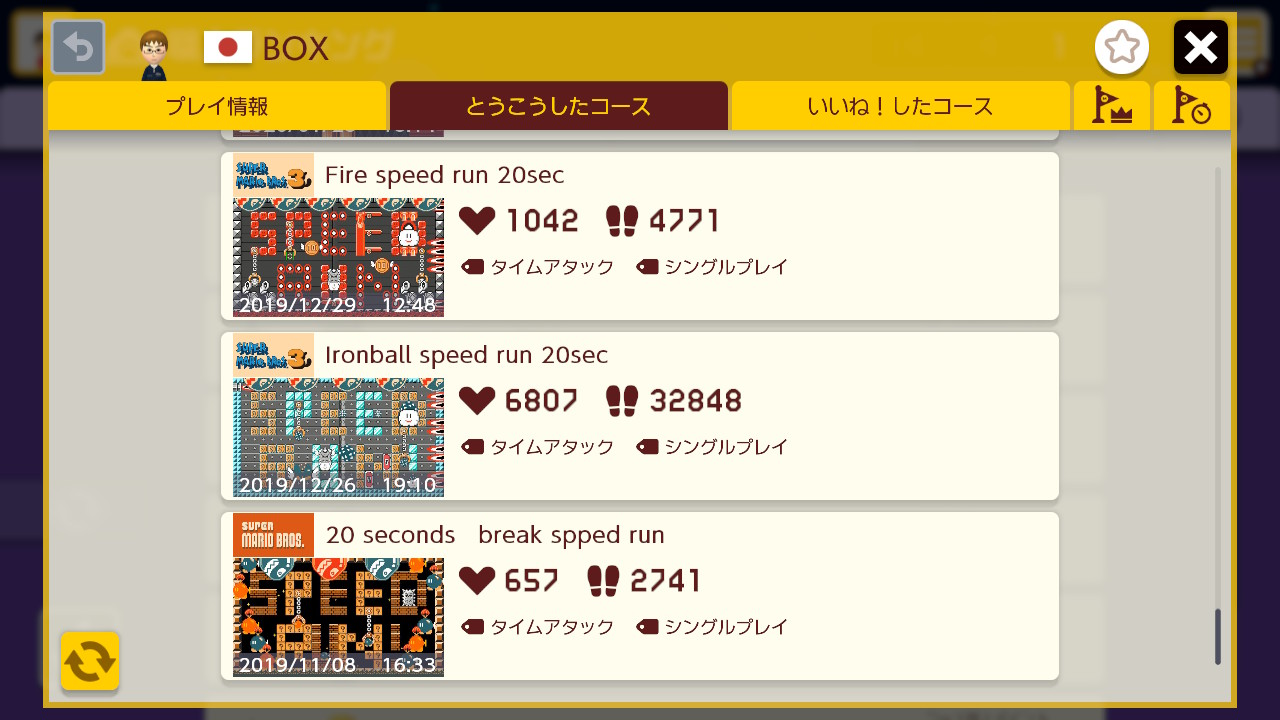Open the Ironball speed run 20sec course
Image resolution: width=1280 pixels, height=720 pixels.
[639, 416]
